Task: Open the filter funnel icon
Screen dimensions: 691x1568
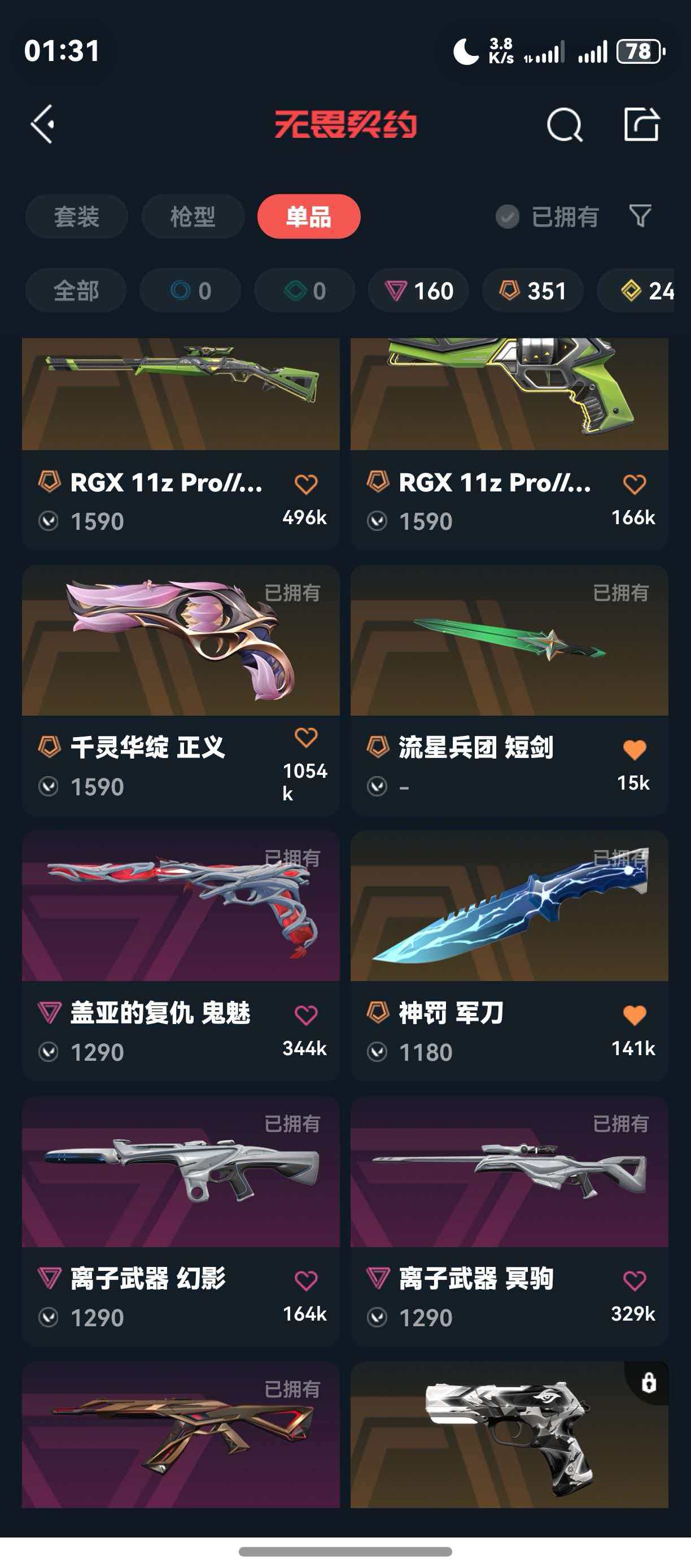Action: (x=640, y=215)
